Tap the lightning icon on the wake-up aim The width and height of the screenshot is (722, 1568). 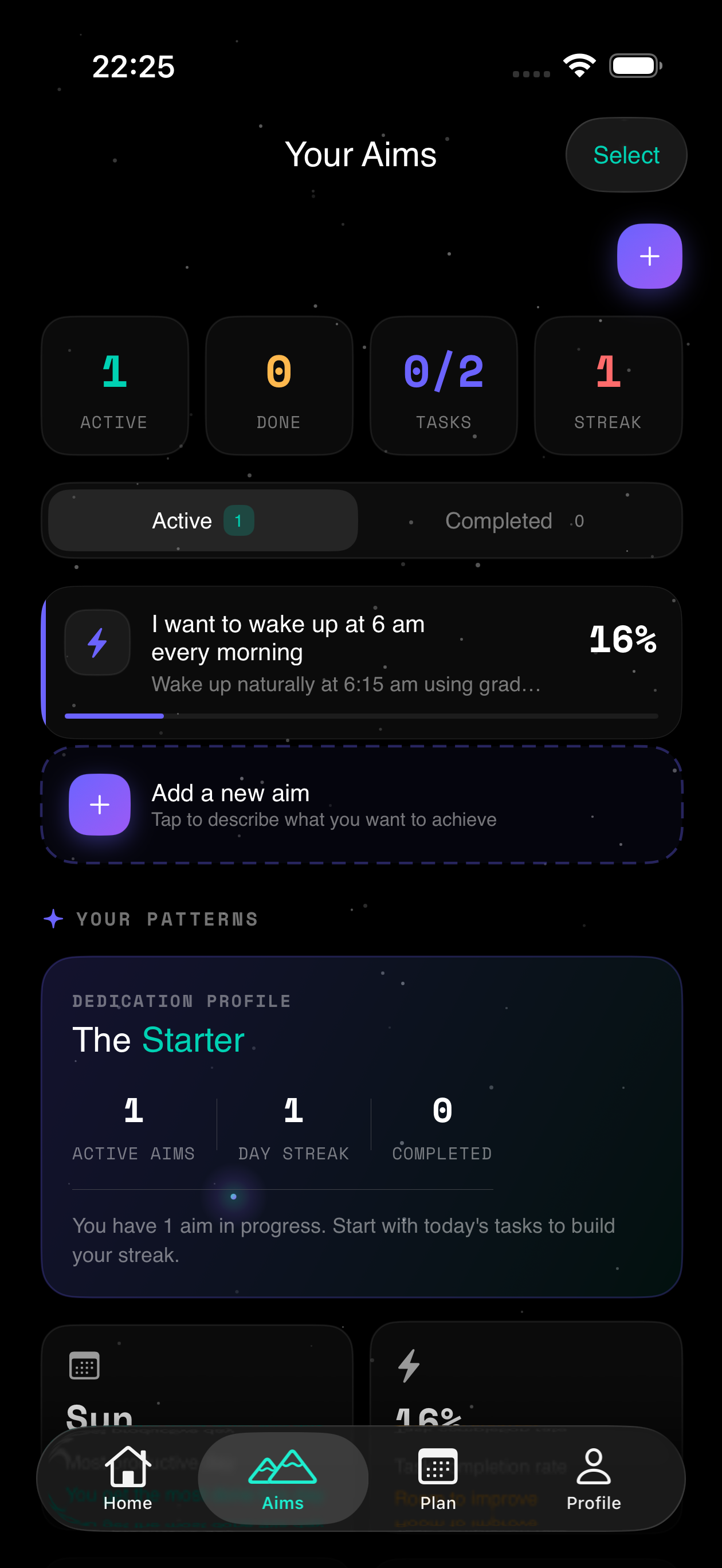point(97,642)
